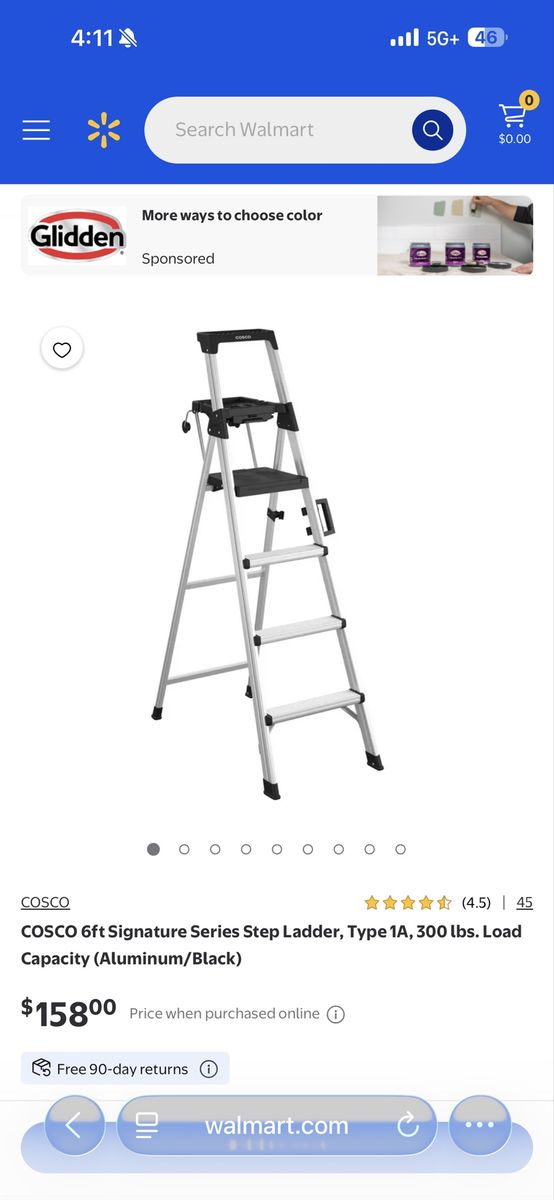Image resolution: width=554 pixels, height=1200 pixels.
Task: Tap the magnifying glass search button
Action: 432,130
